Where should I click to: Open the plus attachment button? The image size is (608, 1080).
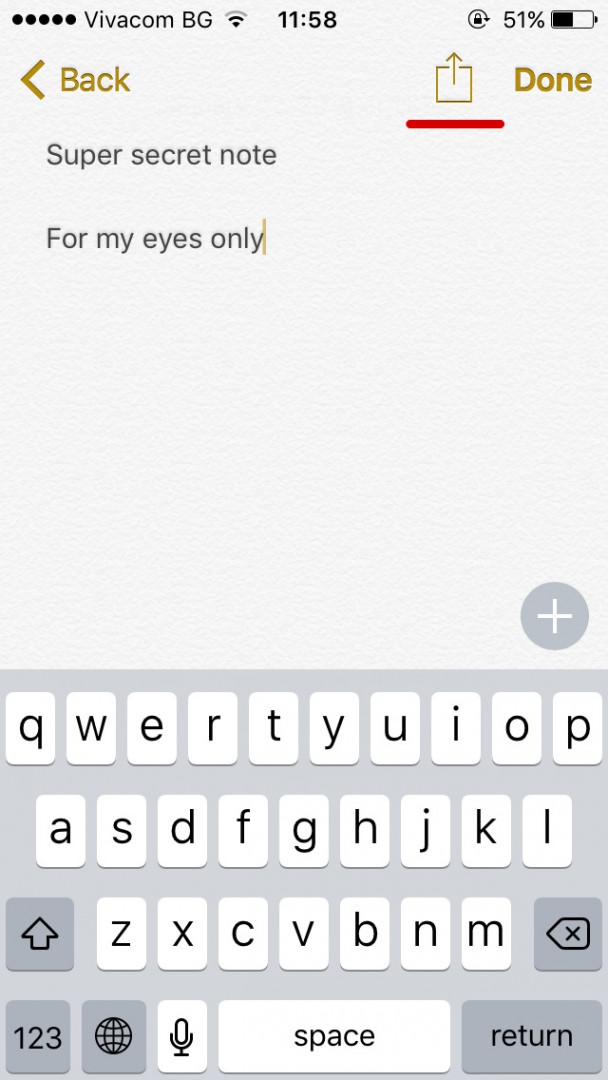click(x=554, y=616)
